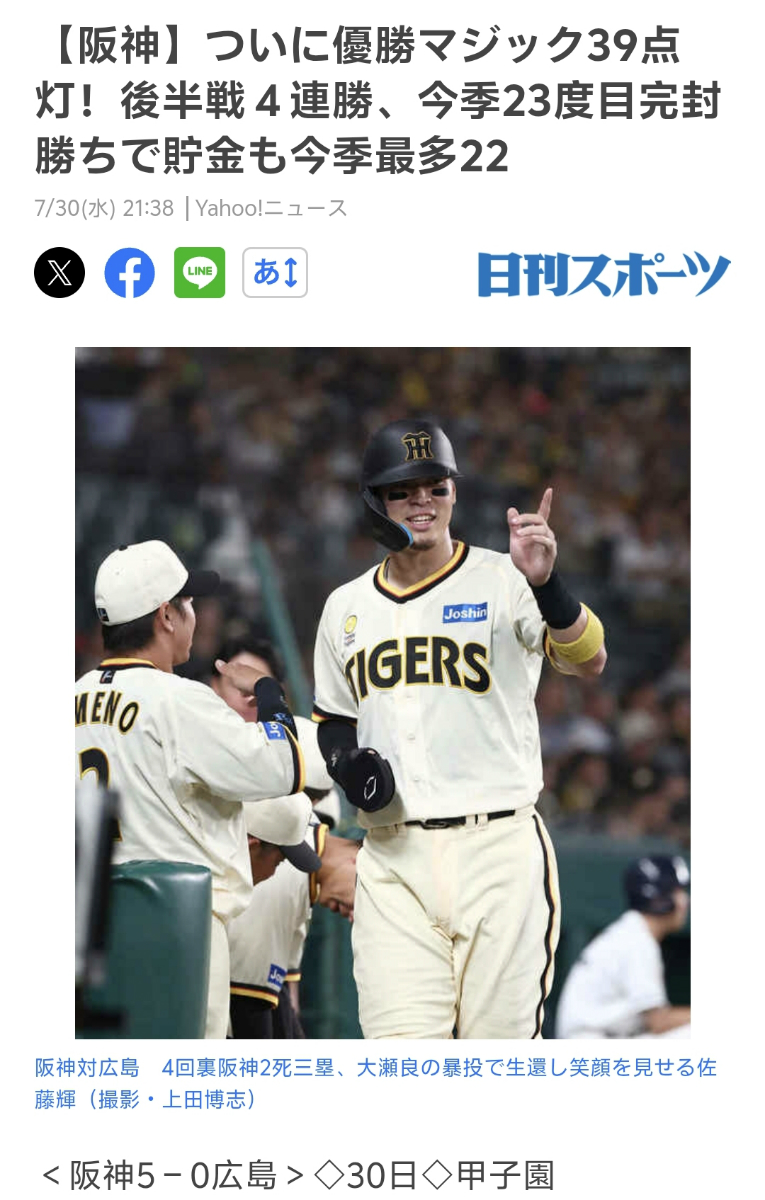The width and height of the screenshot is (765, 1200).
Task: Share the article via LINE
Action: (199, 273)
